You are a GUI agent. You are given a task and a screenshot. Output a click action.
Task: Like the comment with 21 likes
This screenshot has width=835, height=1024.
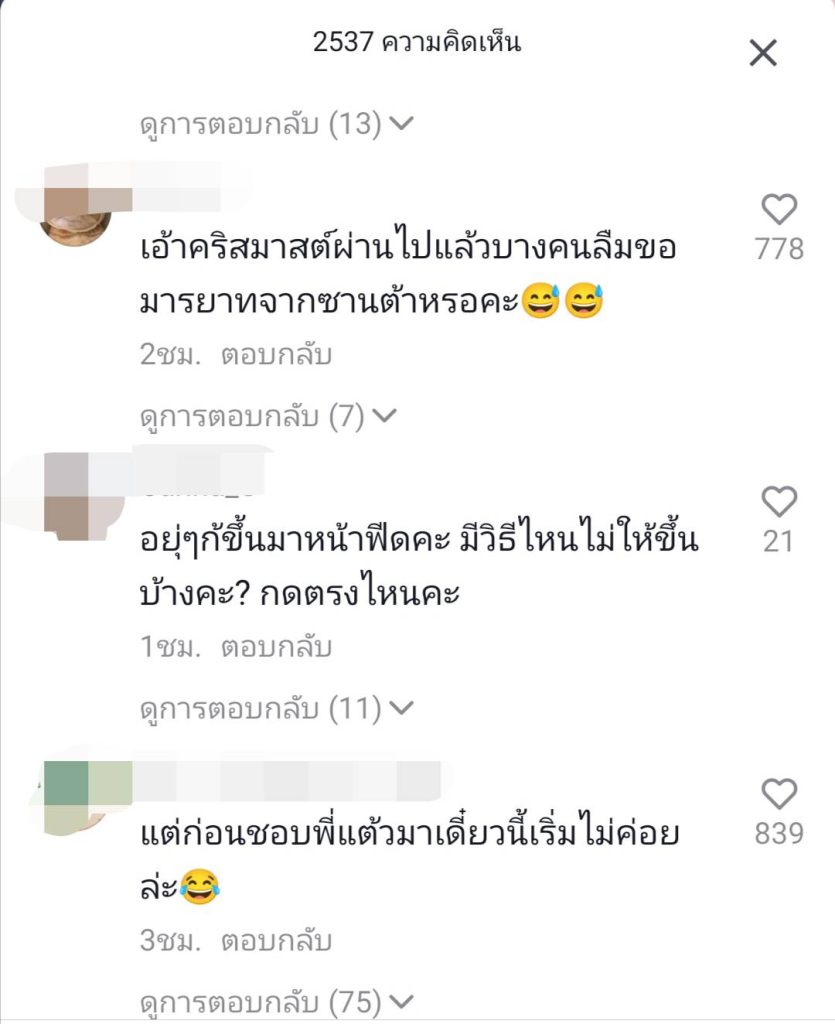click(779, 502)
